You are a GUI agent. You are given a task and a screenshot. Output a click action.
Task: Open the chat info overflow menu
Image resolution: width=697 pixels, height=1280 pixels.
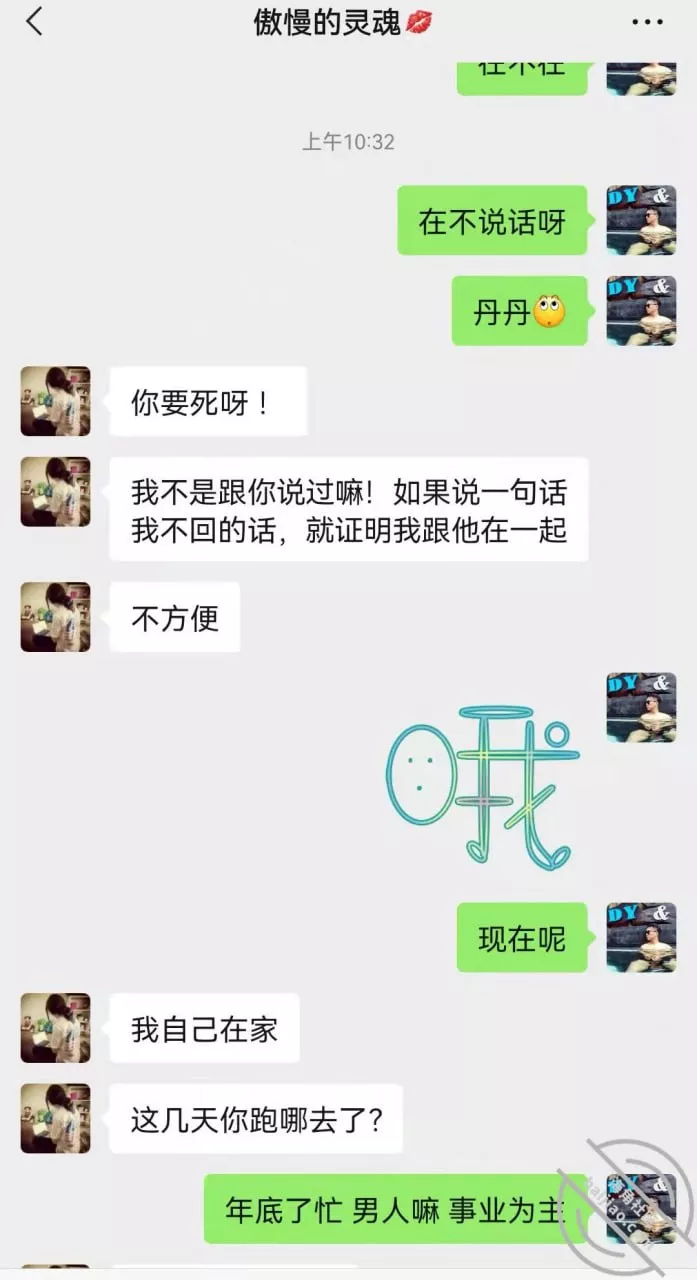coord(647,22)
